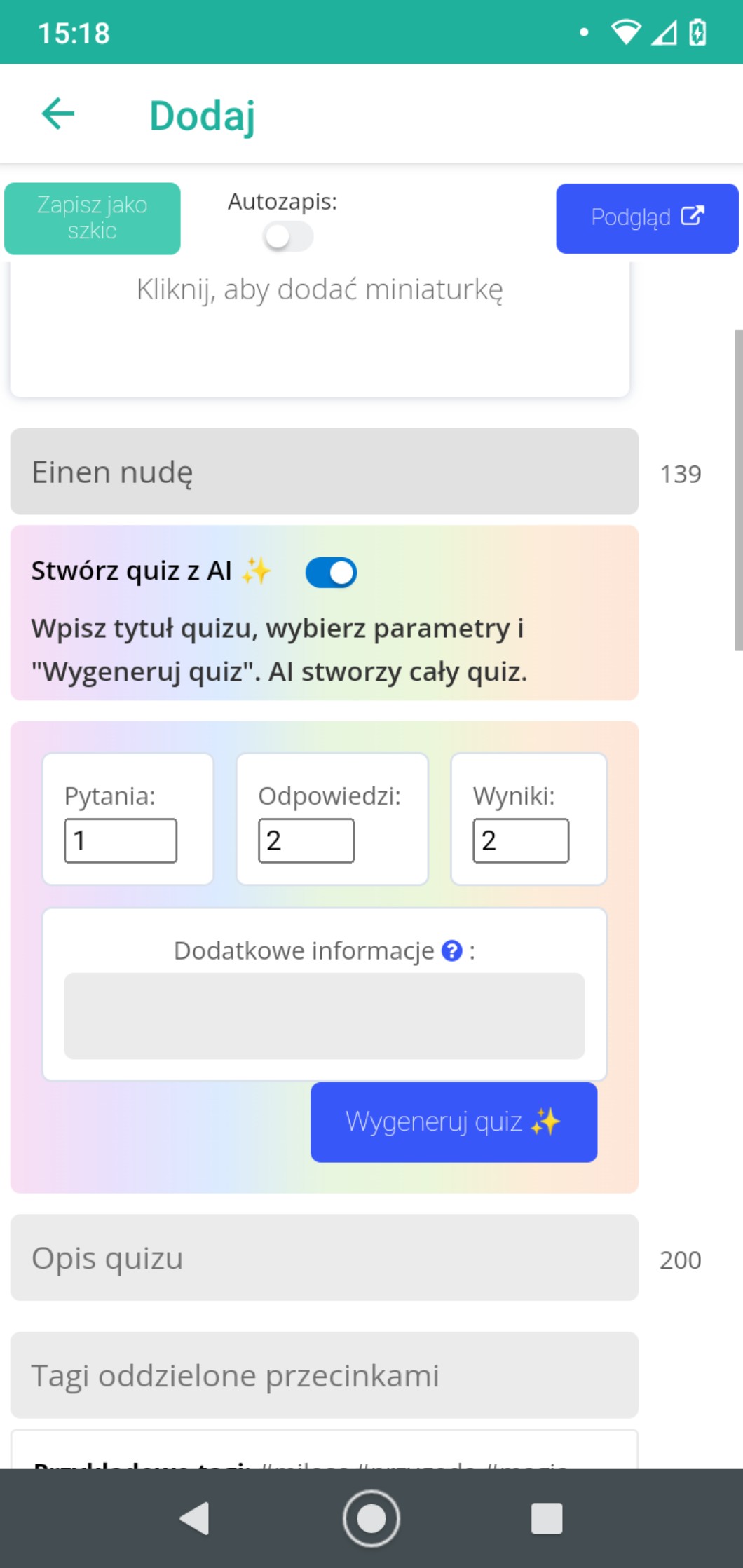Open recent apps from navigation bar
Screen dimensions: 743x1568
click(x=547, y=1518)
